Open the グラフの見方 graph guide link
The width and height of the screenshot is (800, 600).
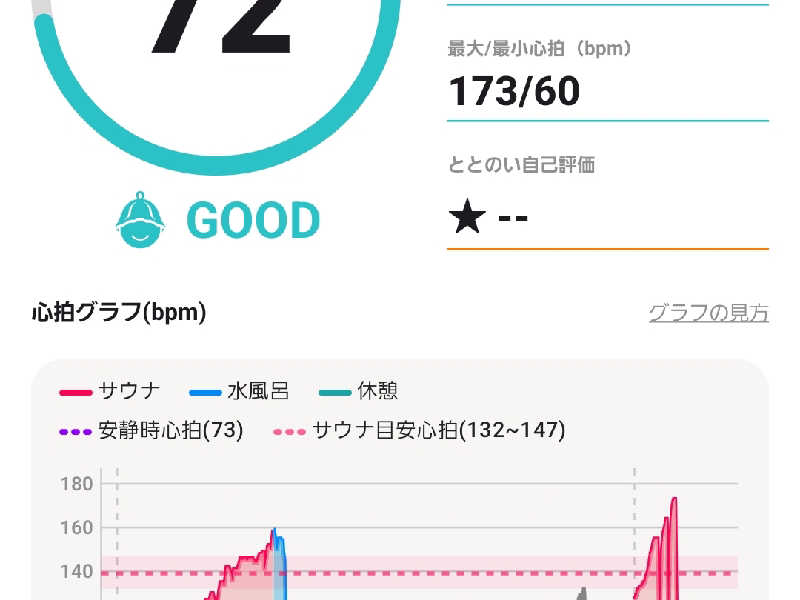[708, 313]
